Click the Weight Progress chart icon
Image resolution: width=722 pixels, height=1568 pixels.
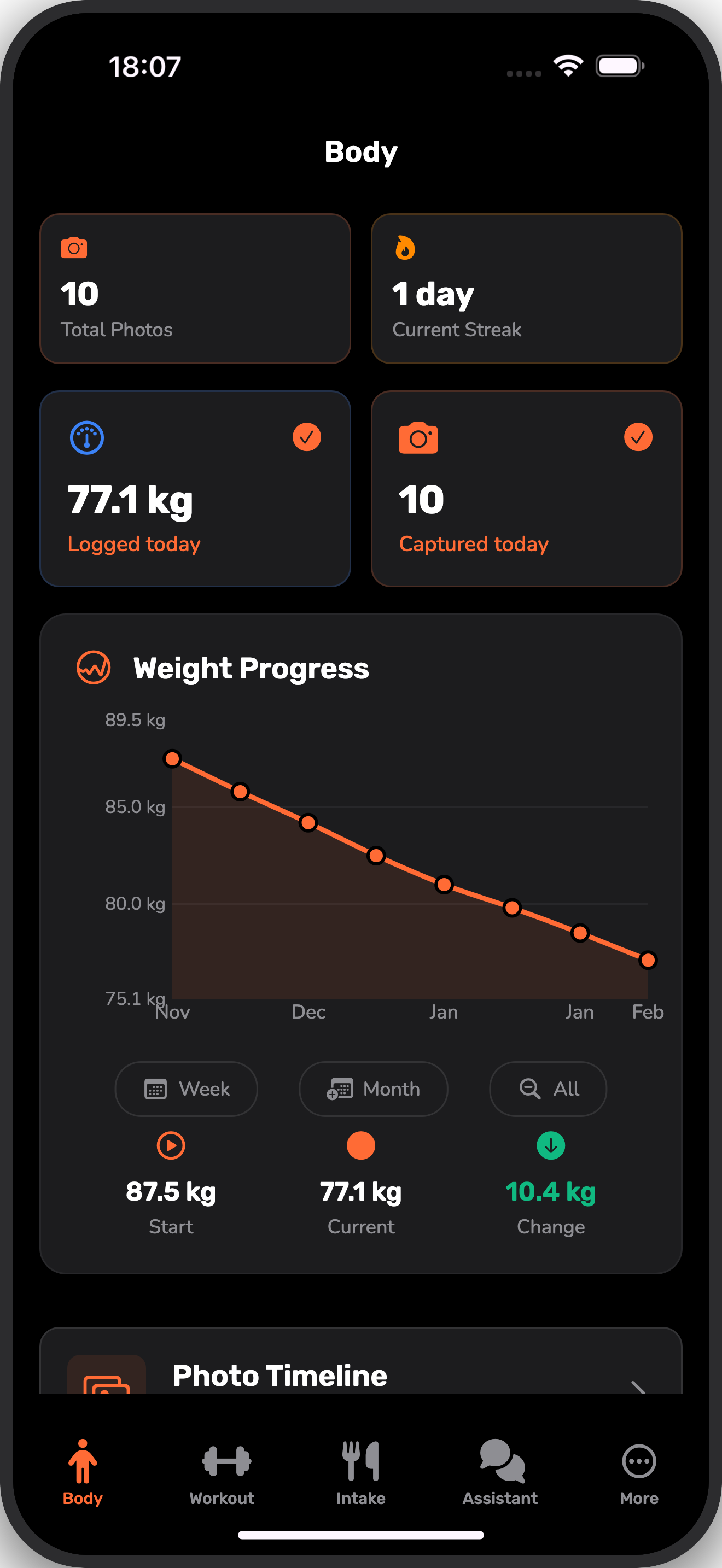(91, 668)
